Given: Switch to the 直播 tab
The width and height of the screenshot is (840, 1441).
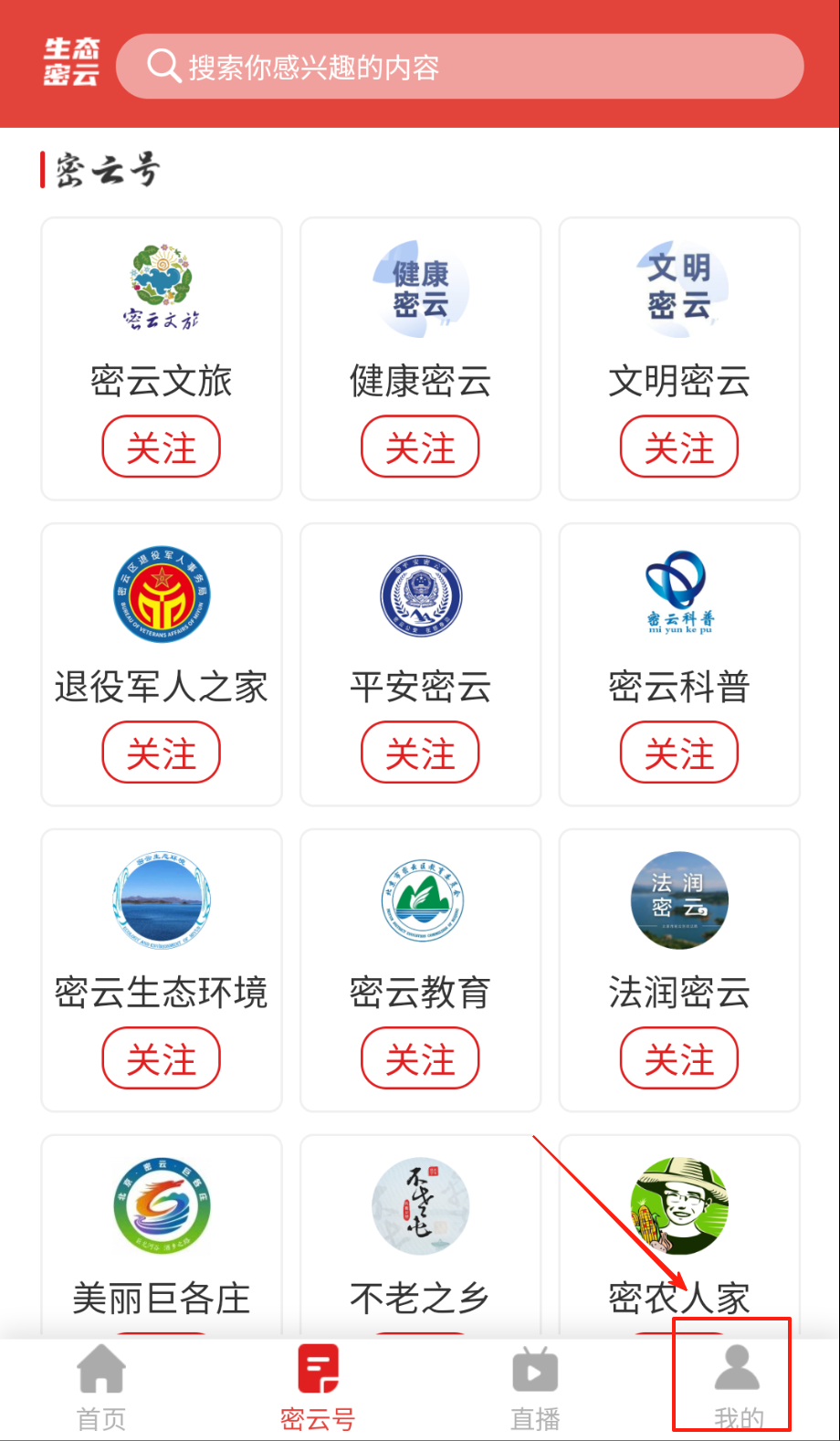Looking at the screenshot, I should pyautogui.click(x=534, y=1388).
